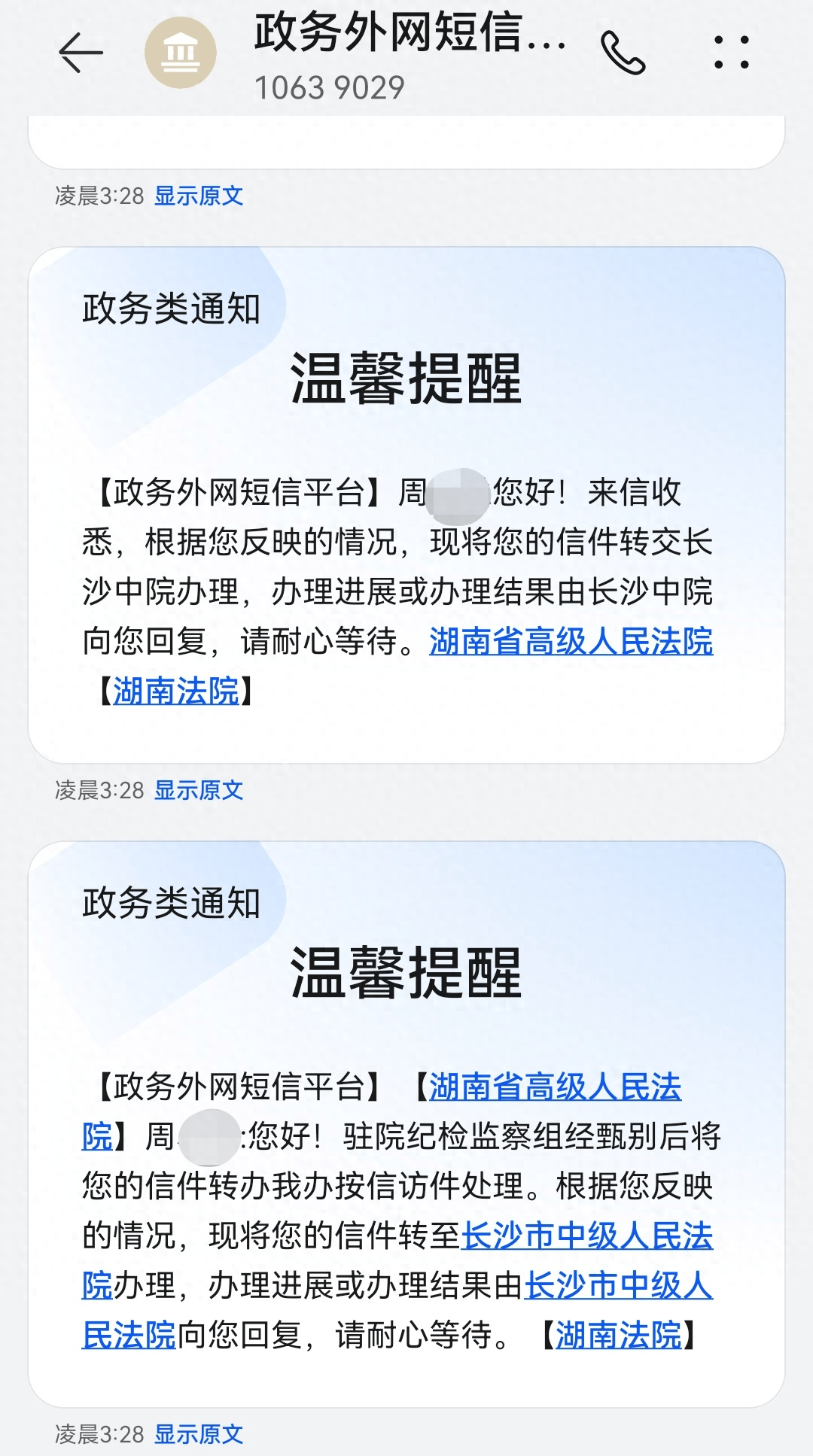Show original text of the 长沙中院 message
This screenshot has height=1456, width=813.
199,790
